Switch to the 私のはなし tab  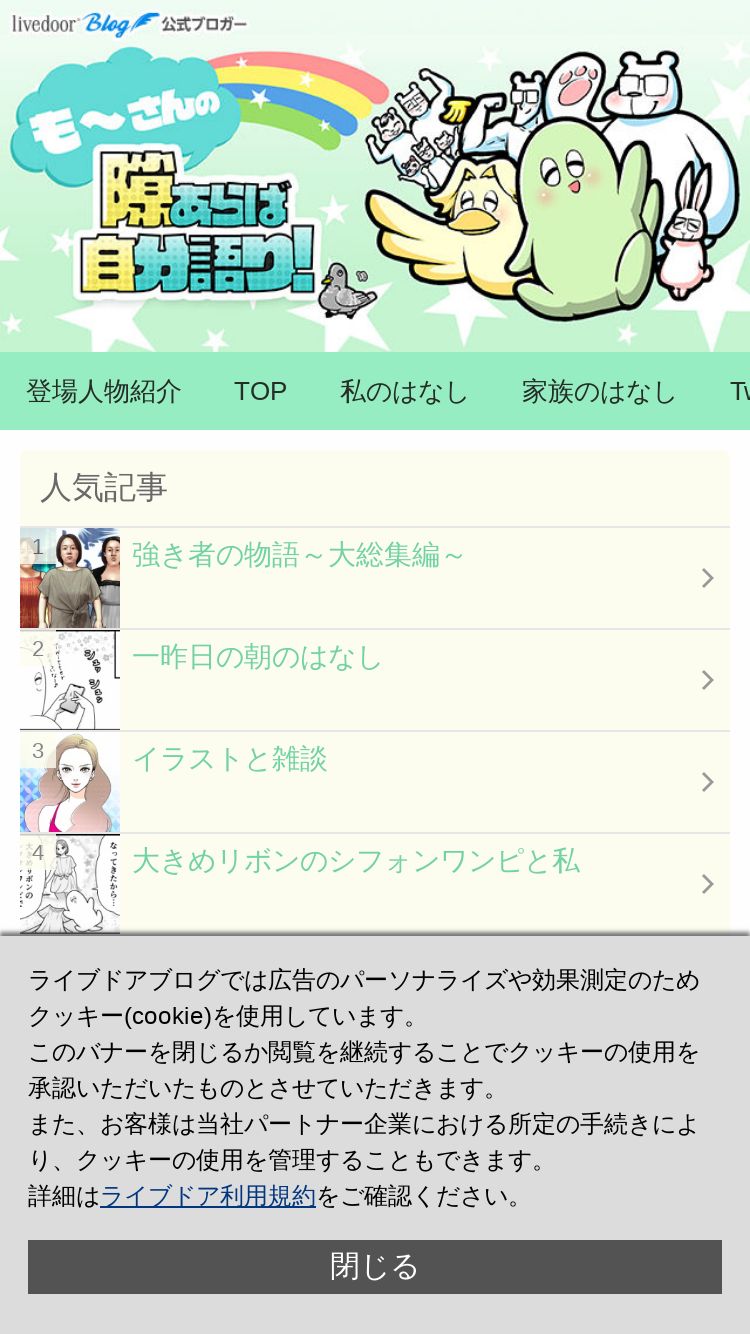(404, 391)
